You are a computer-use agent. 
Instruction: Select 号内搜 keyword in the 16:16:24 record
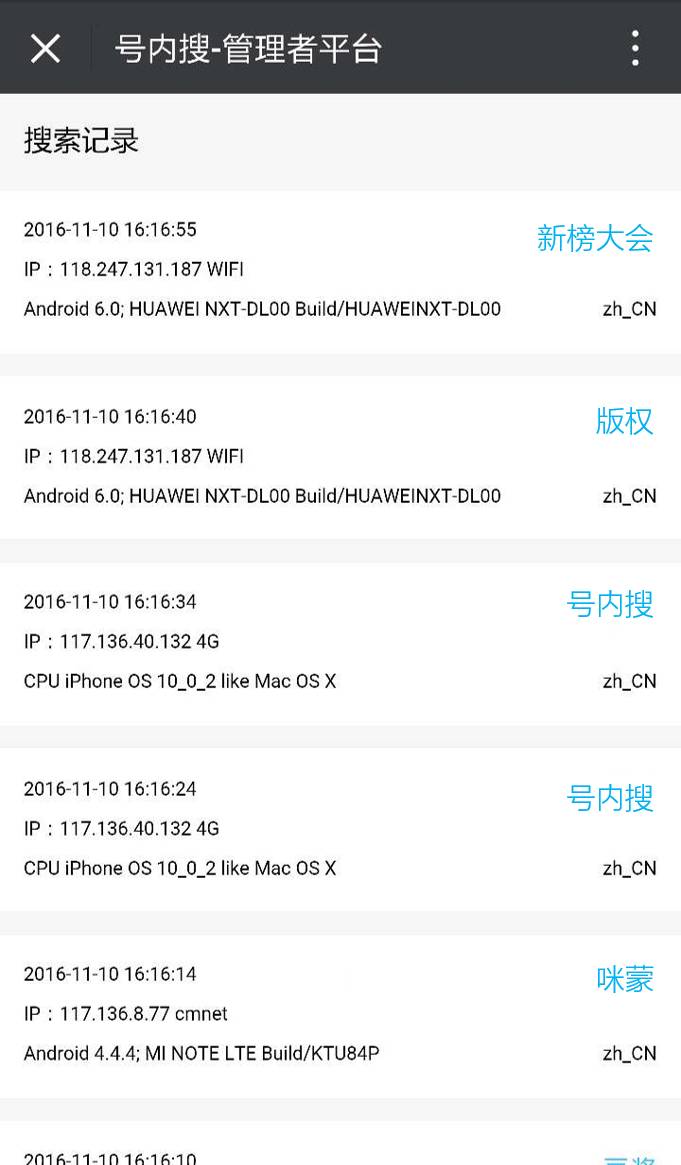coord(610,798)
